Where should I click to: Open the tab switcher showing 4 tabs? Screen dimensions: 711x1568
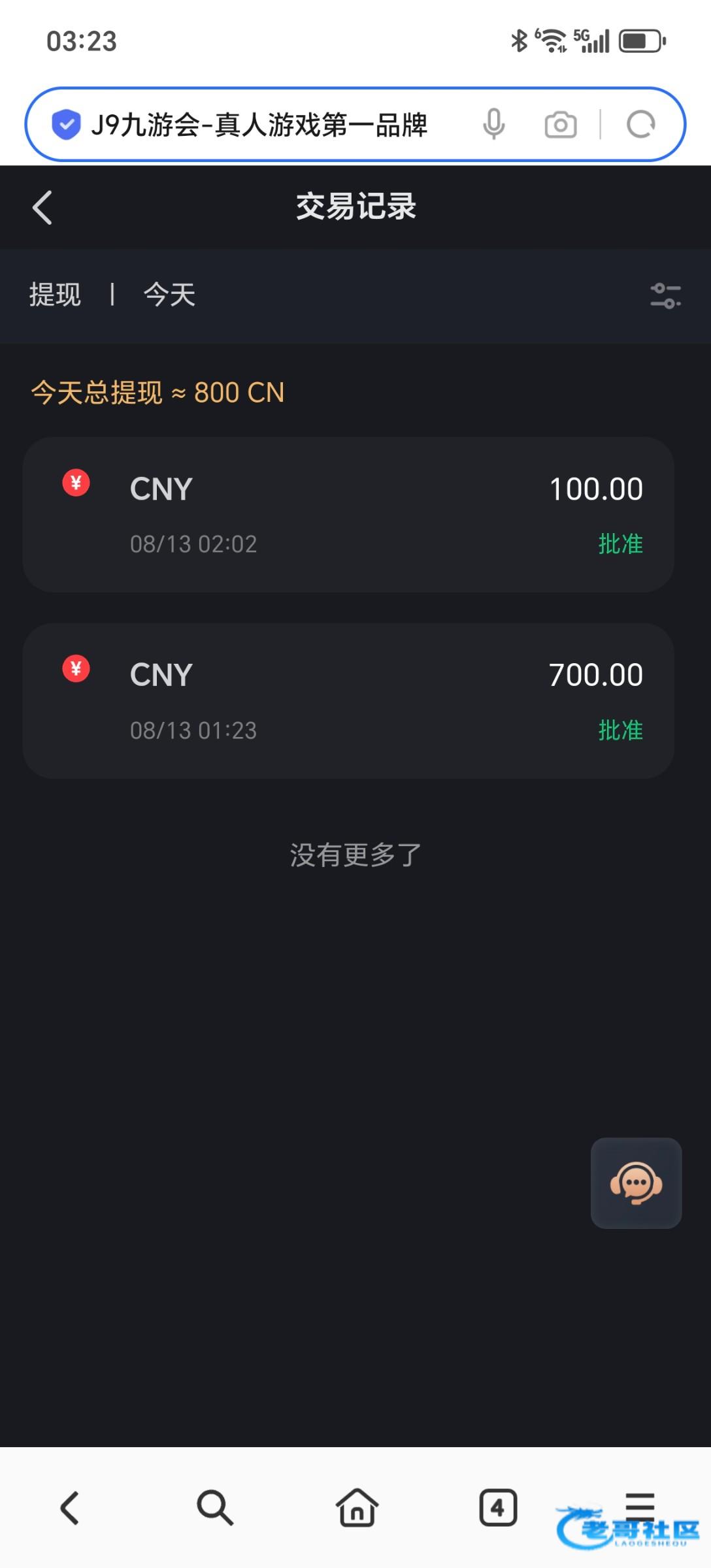[498, 1508]
